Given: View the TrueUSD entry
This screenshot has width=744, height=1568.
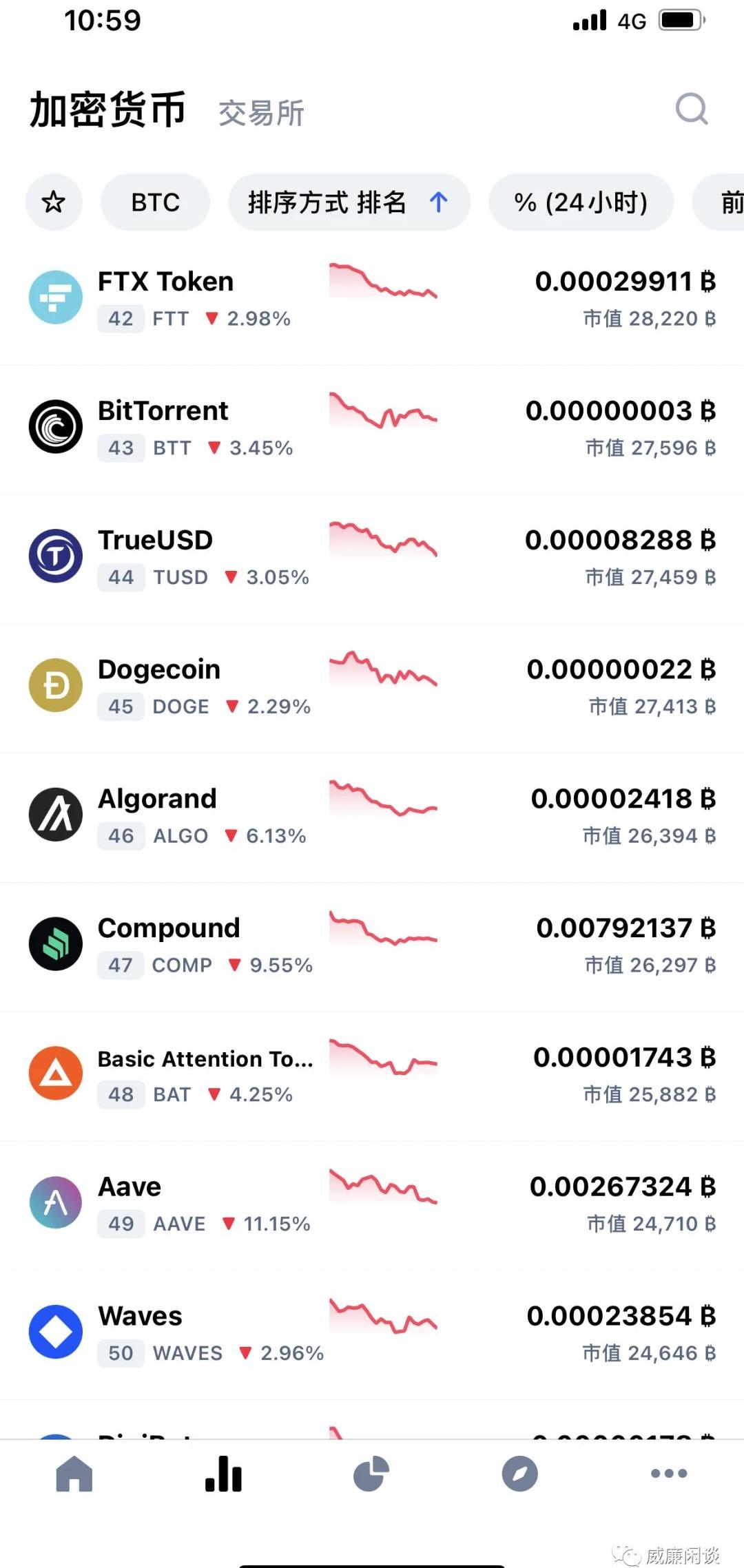Looking at the screenshot, I should [x=372, y=559].
